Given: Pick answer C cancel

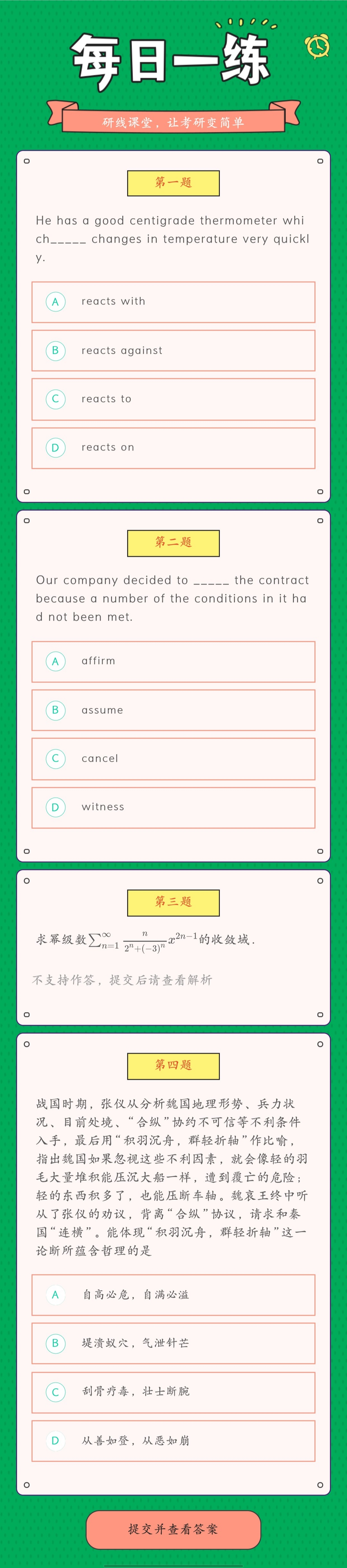Looking at the screenshot, I should (x=173, y=759).
